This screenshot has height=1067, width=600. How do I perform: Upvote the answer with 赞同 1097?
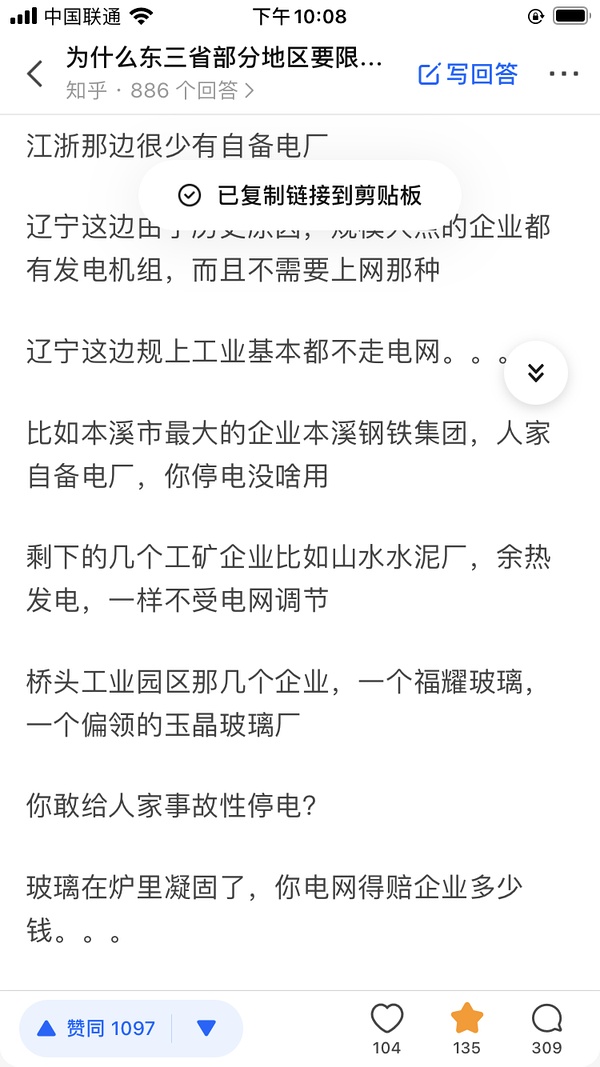coord(97,1028)
